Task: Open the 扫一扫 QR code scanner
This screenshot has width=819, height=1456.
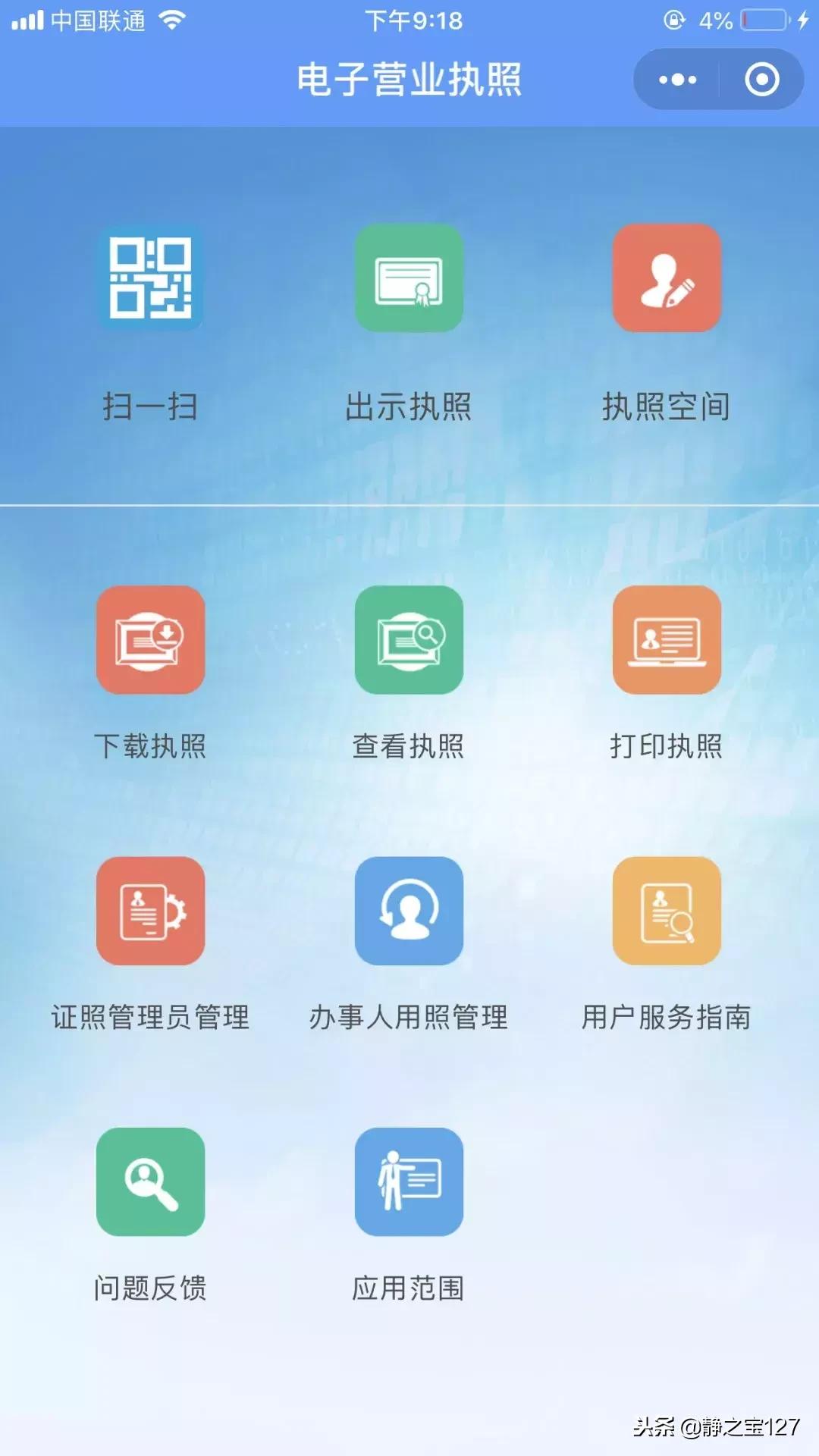Action: click(149, 279)
